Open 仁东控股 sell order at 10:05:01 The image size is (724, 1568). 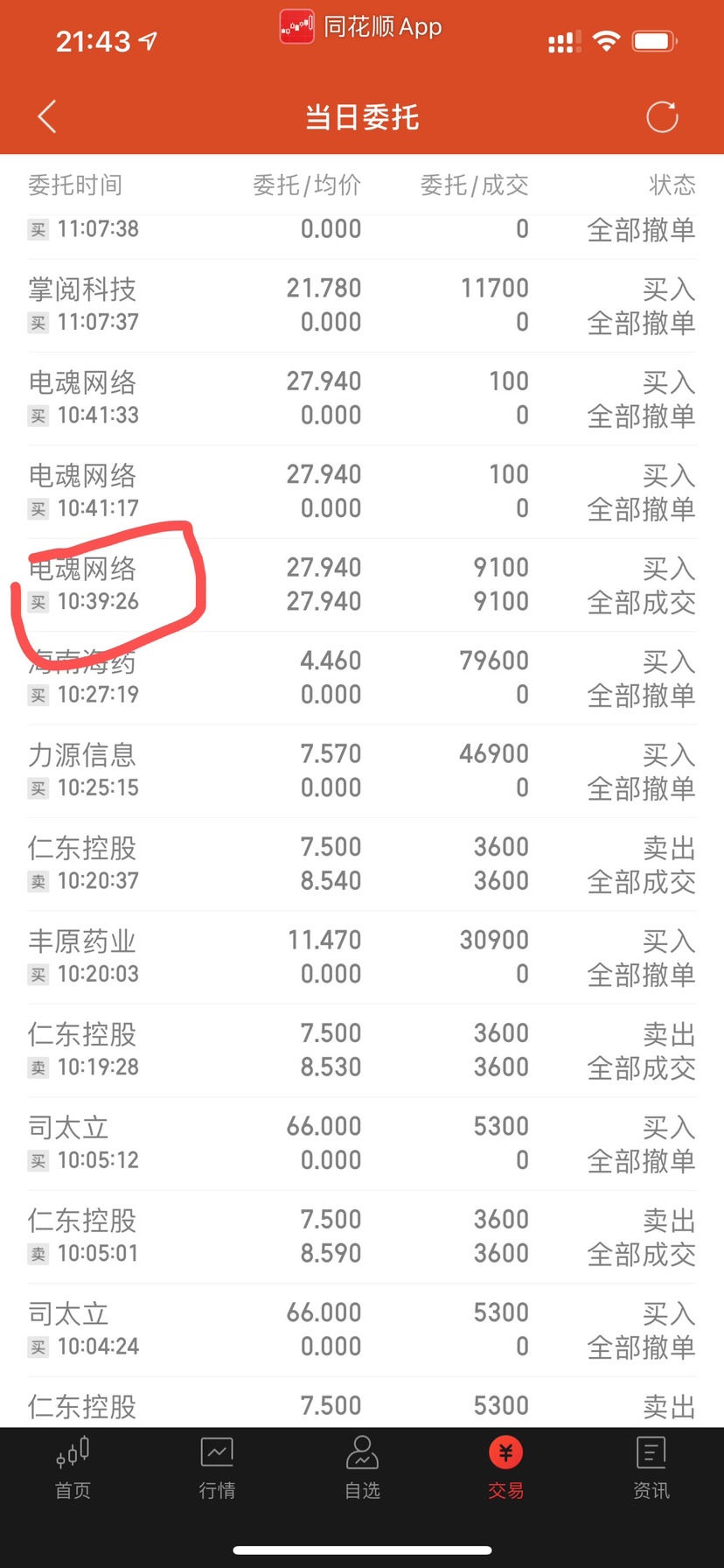362,1236
